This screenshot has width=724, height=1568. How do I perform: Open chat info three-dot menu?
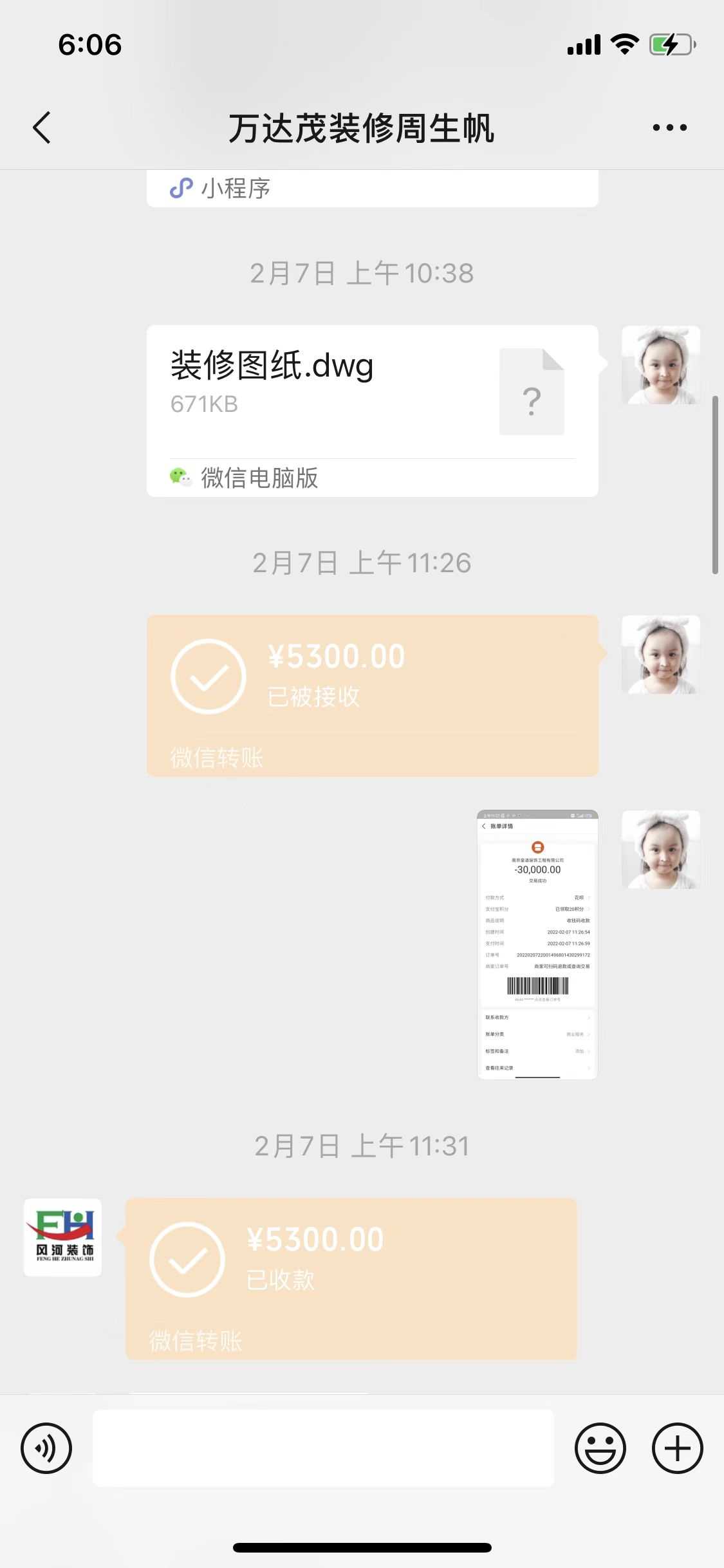pos(669,127)
